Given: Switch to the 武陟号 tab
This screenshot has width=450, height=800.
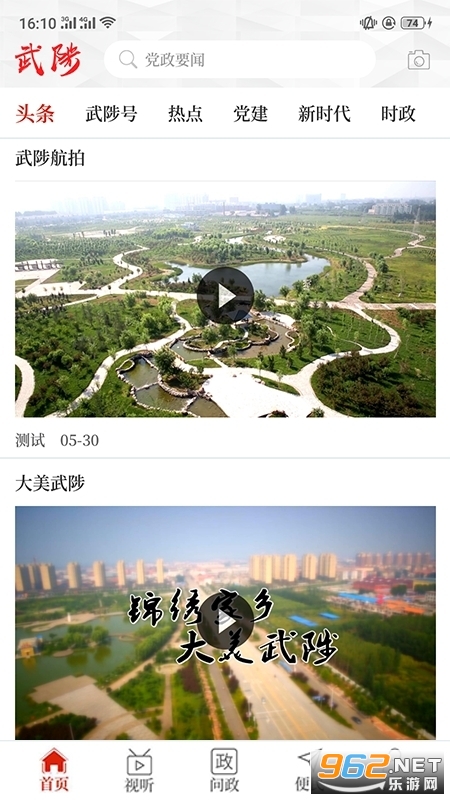Looking at the screenshot, I should (111, 113).
